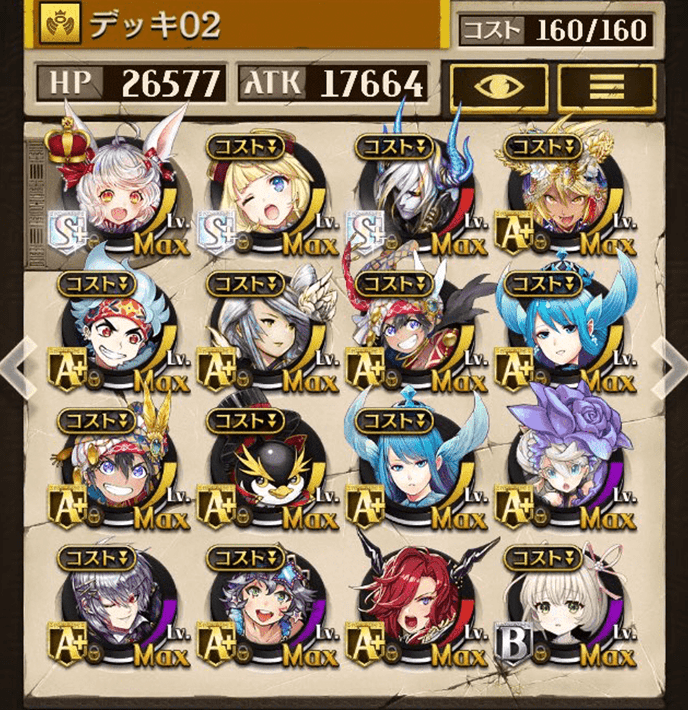Image resolution: width=688 pixels, height=710 pixels.
Task: Open the list menu button
Action: point(606,86)
